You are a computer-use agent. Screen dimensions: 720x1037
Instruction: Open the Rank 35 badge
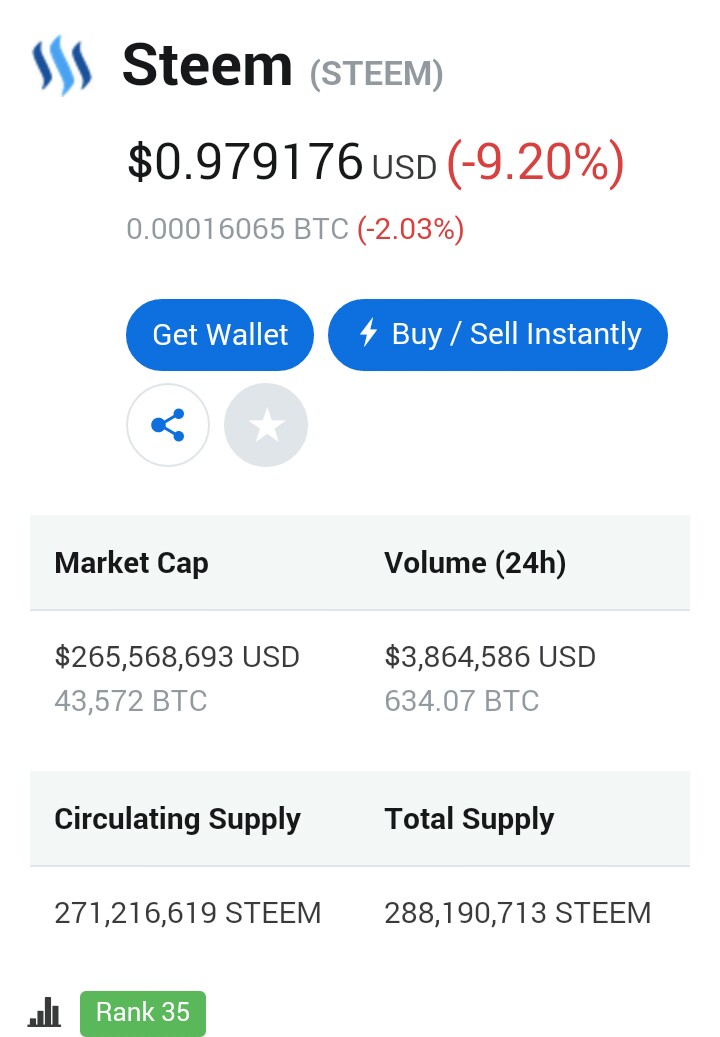point(142,1012)
